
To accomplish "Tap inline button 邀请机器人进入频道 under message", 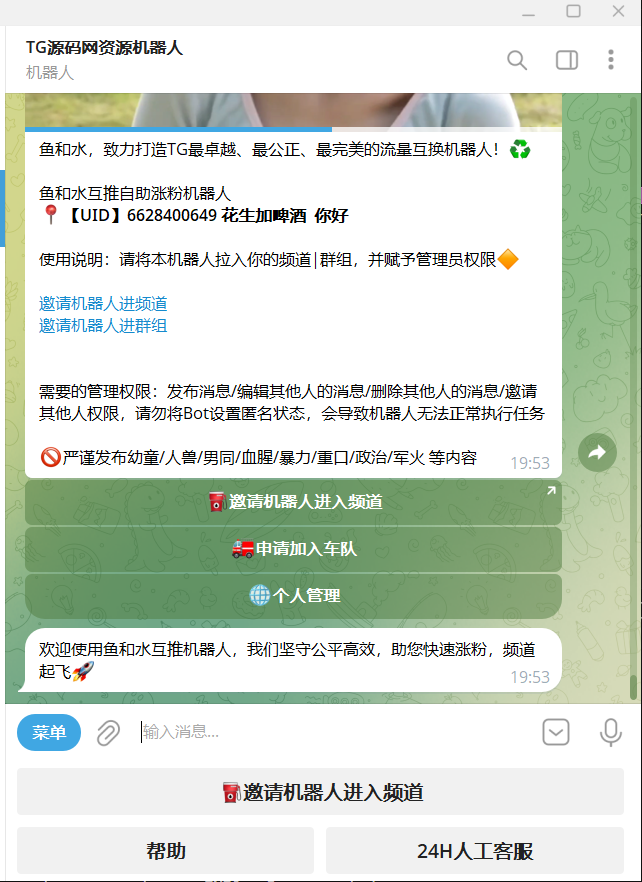I will coord(293,502).
